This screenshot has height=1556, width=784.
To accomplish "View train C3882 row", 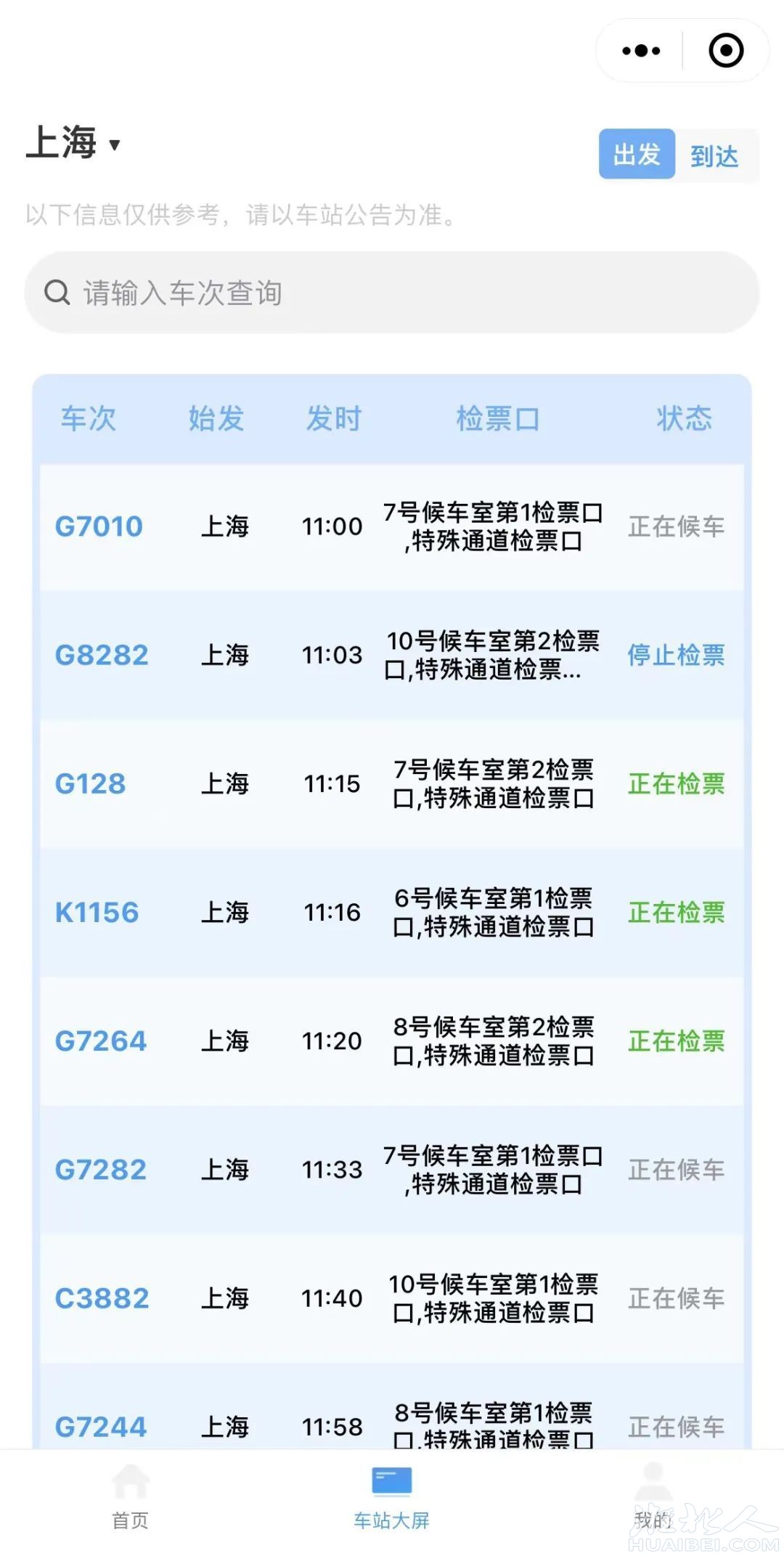I will [x=102, y=1298].
